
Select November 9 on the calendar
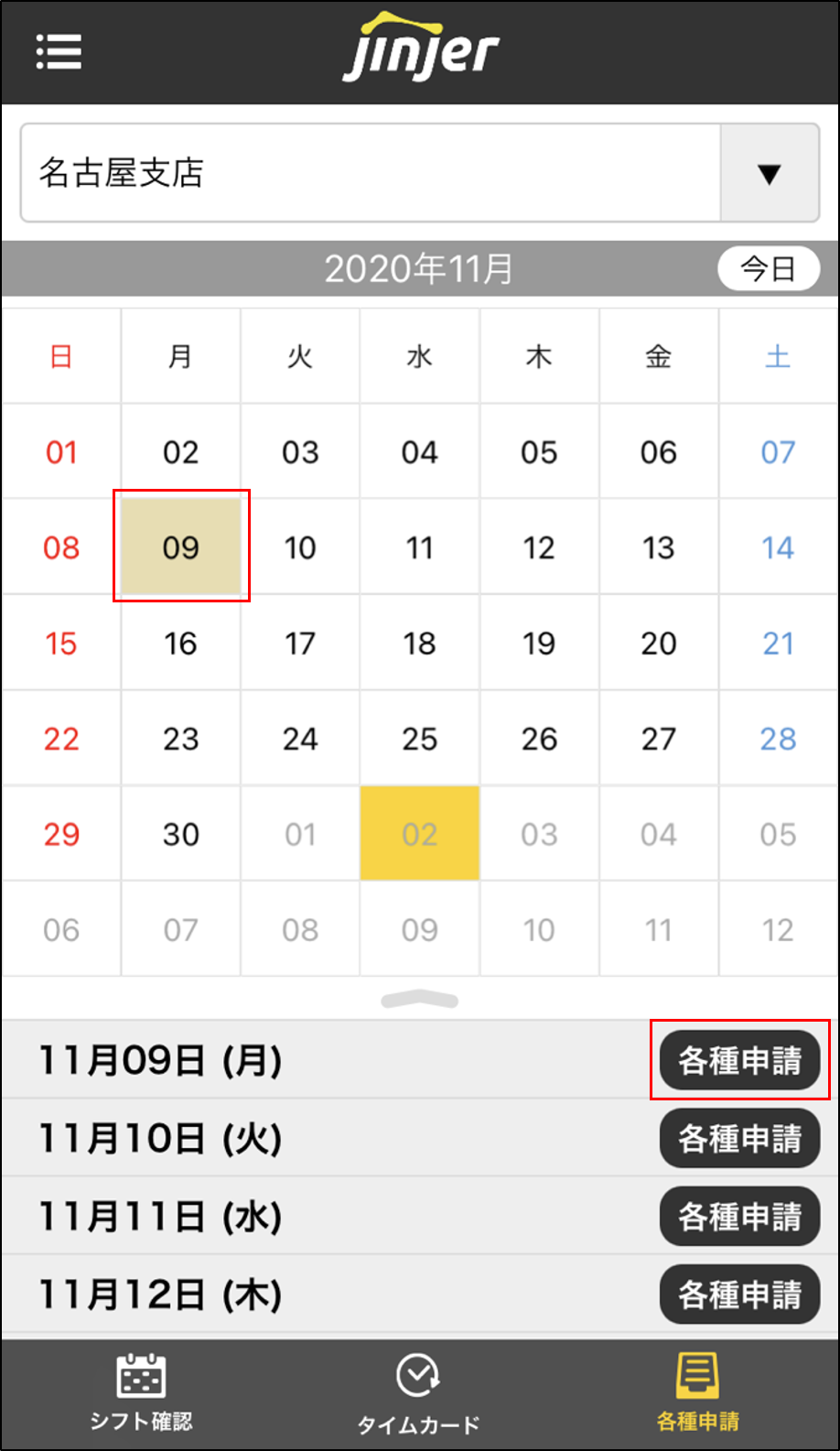[x=181, y=547]
